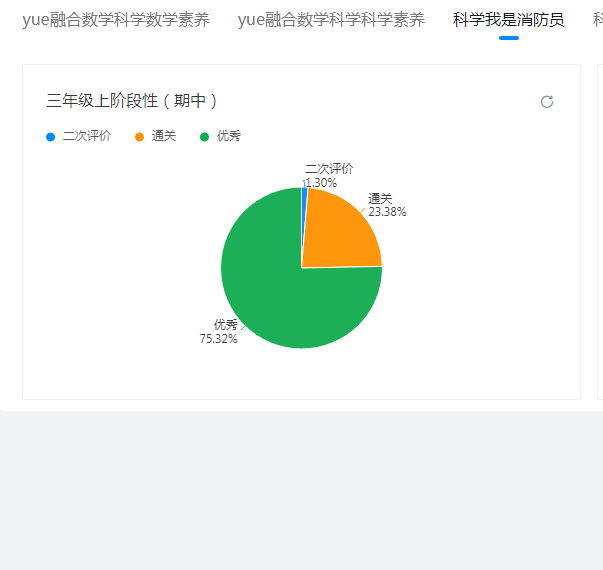Viewport: 603px width, 570px height.
Task: Switch to yue融合数学科学数学素养 tab
Action: coord(116,20)
